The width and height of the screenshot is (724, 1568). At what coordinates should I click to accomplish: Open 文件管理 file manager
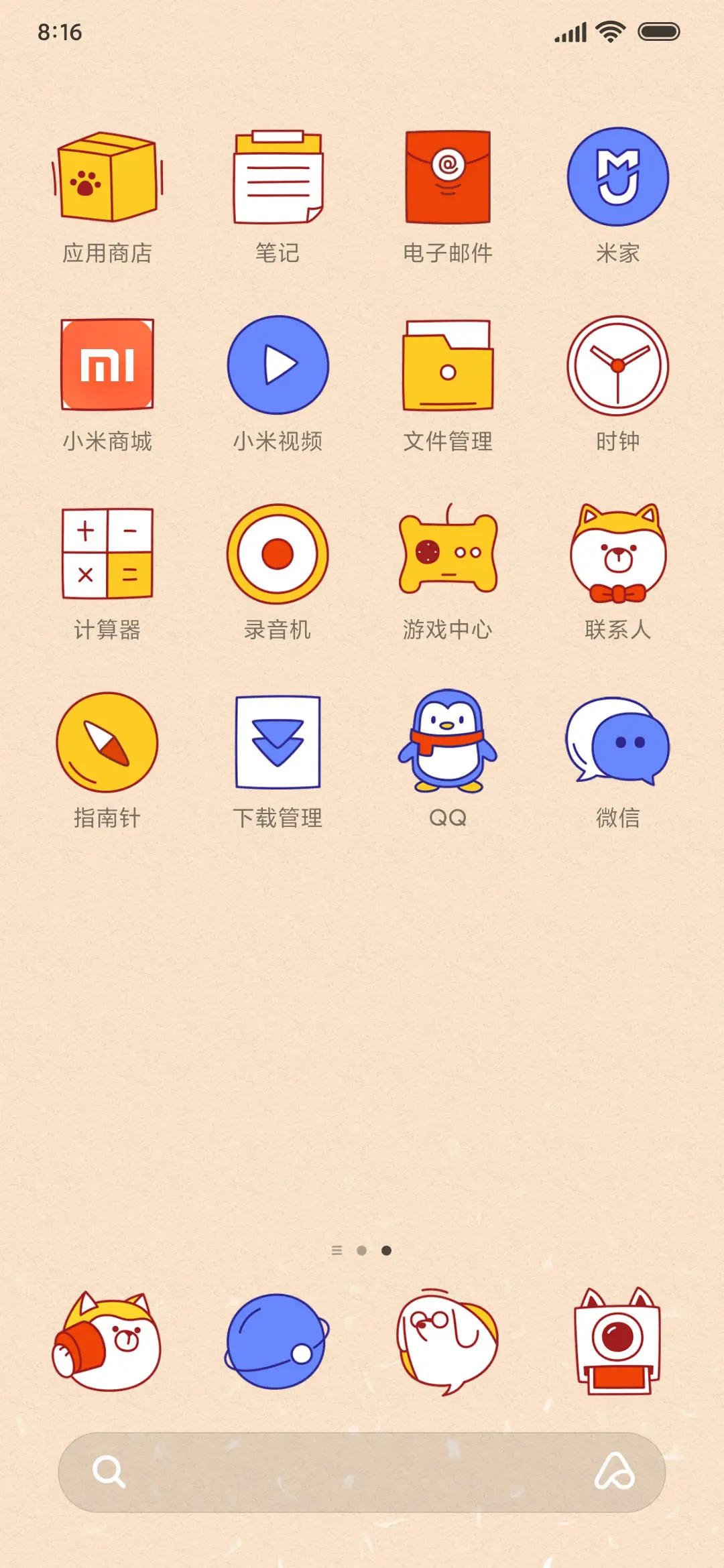click(448, 365)
